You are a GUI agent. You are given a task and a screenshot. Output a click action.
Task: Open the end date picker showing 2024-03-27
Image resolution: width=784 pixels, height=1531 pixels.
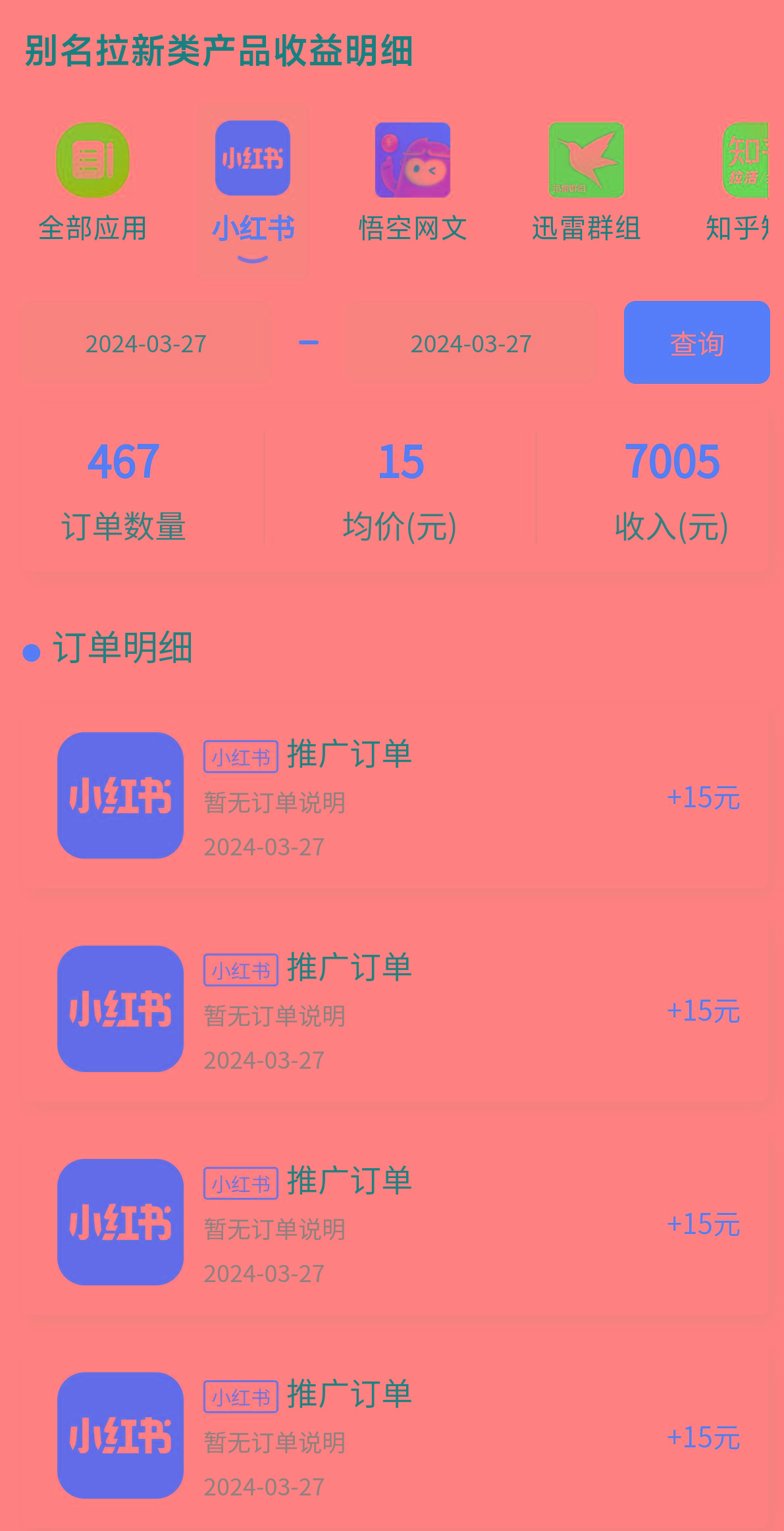tap(470, 342)
